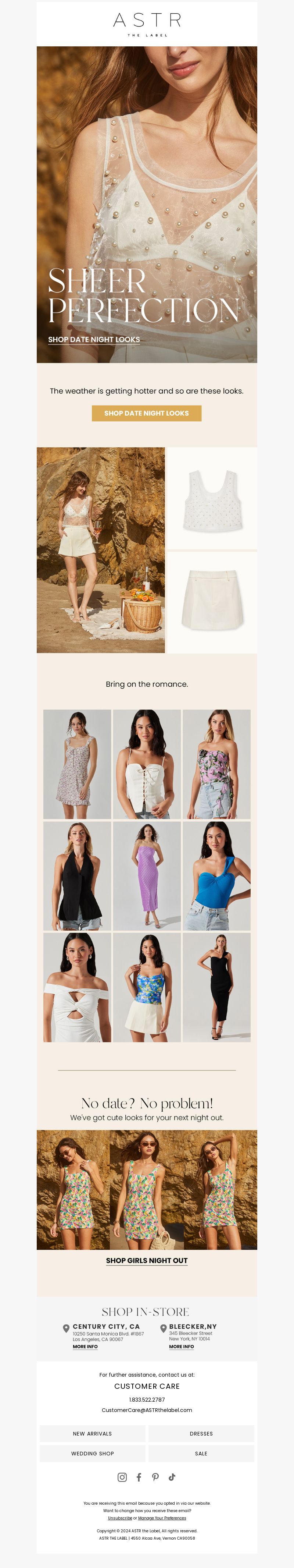Screen dimensions: 294x1568
Task: View the purple slip midi dress
Action: tap(147, 876)
